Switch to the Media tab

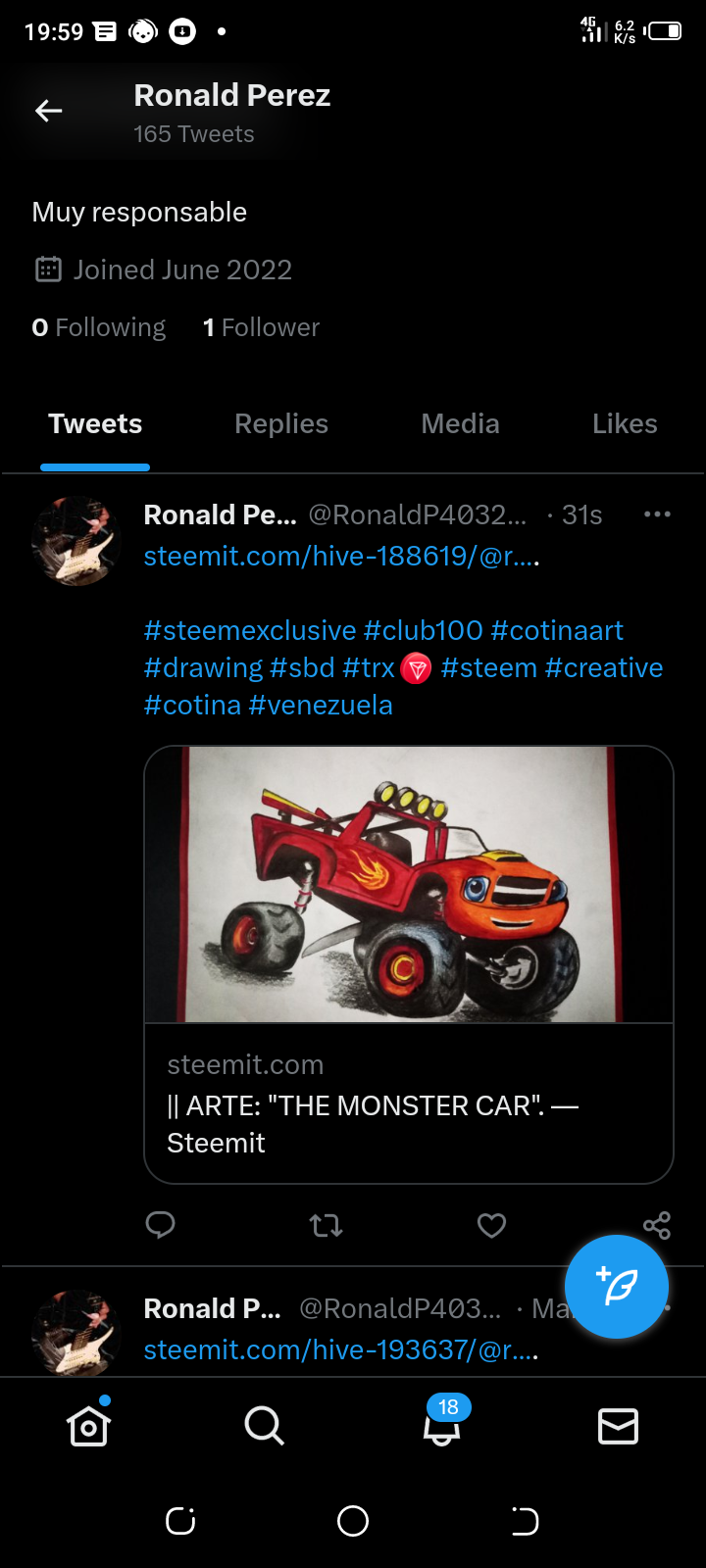[x=460, y=423]
